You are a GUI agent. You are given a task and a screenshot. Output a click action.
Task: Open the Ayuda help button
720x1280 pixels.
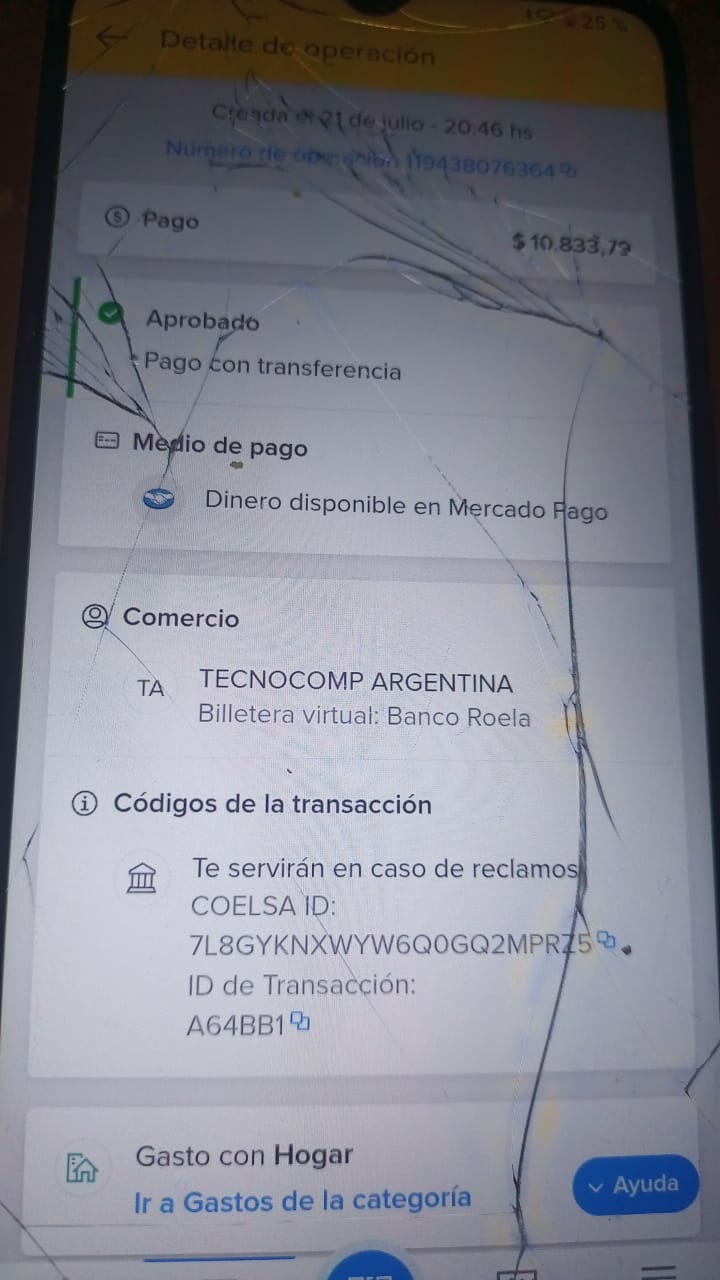[634, 1186]
